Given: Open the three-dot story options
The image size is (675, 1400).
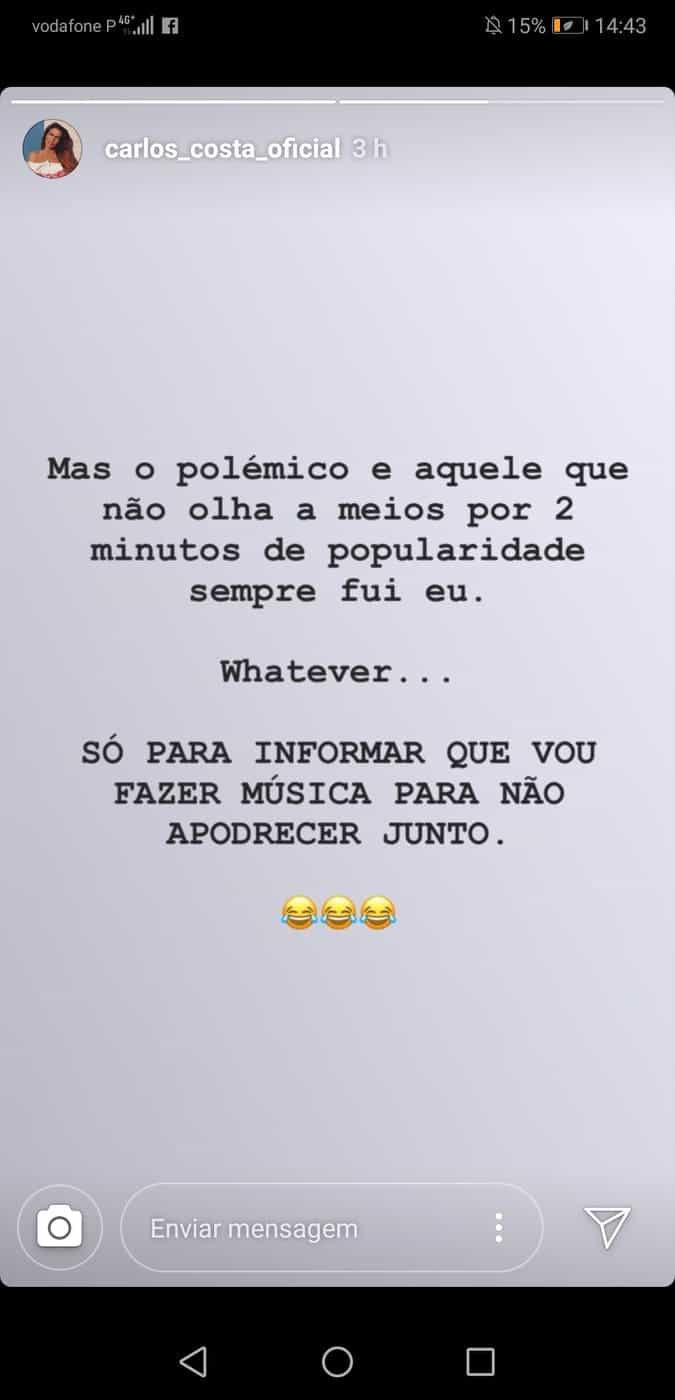Looking at the screenshot, I should (x=498, y=1228).
